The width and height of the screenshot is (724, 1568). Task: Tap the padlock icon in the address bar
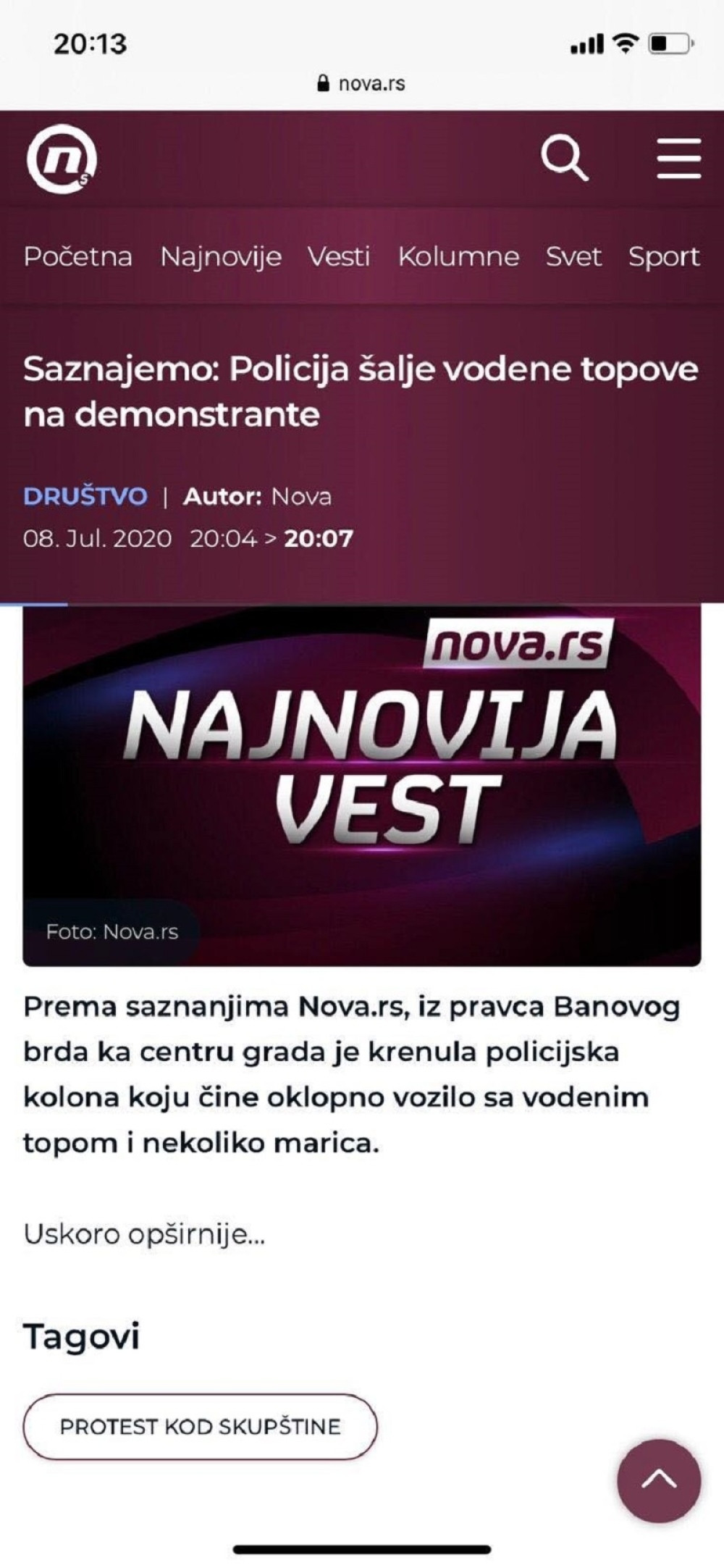pyautogui.click(x=324, y=82)
